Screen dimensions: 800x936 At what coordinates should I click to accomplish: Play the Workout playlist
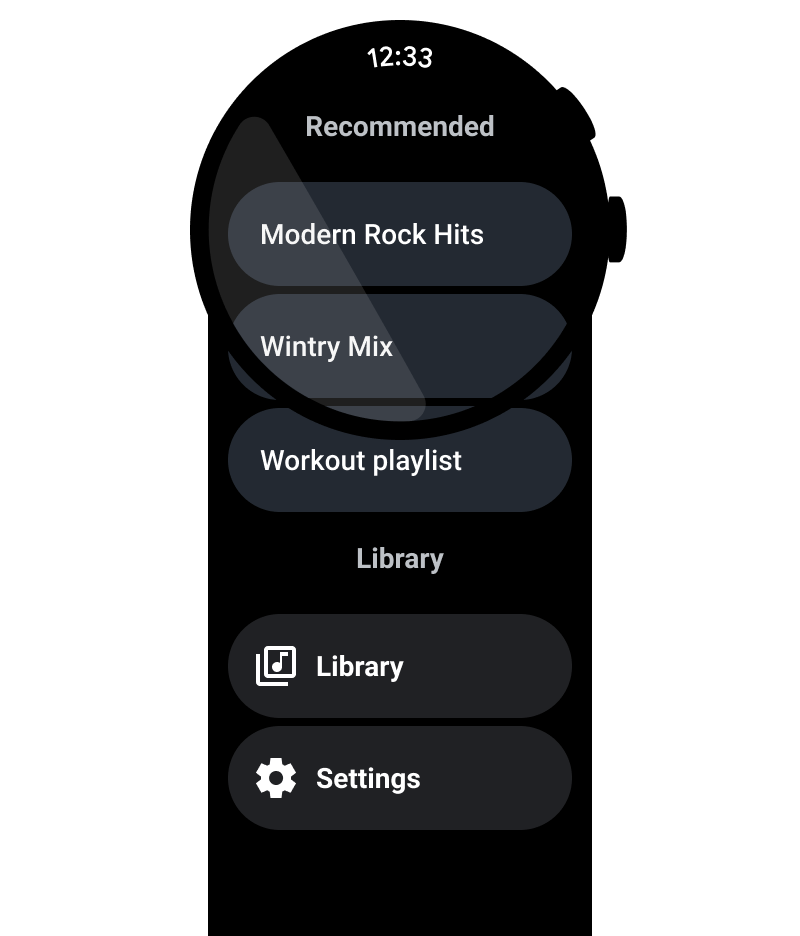point(400,460)
